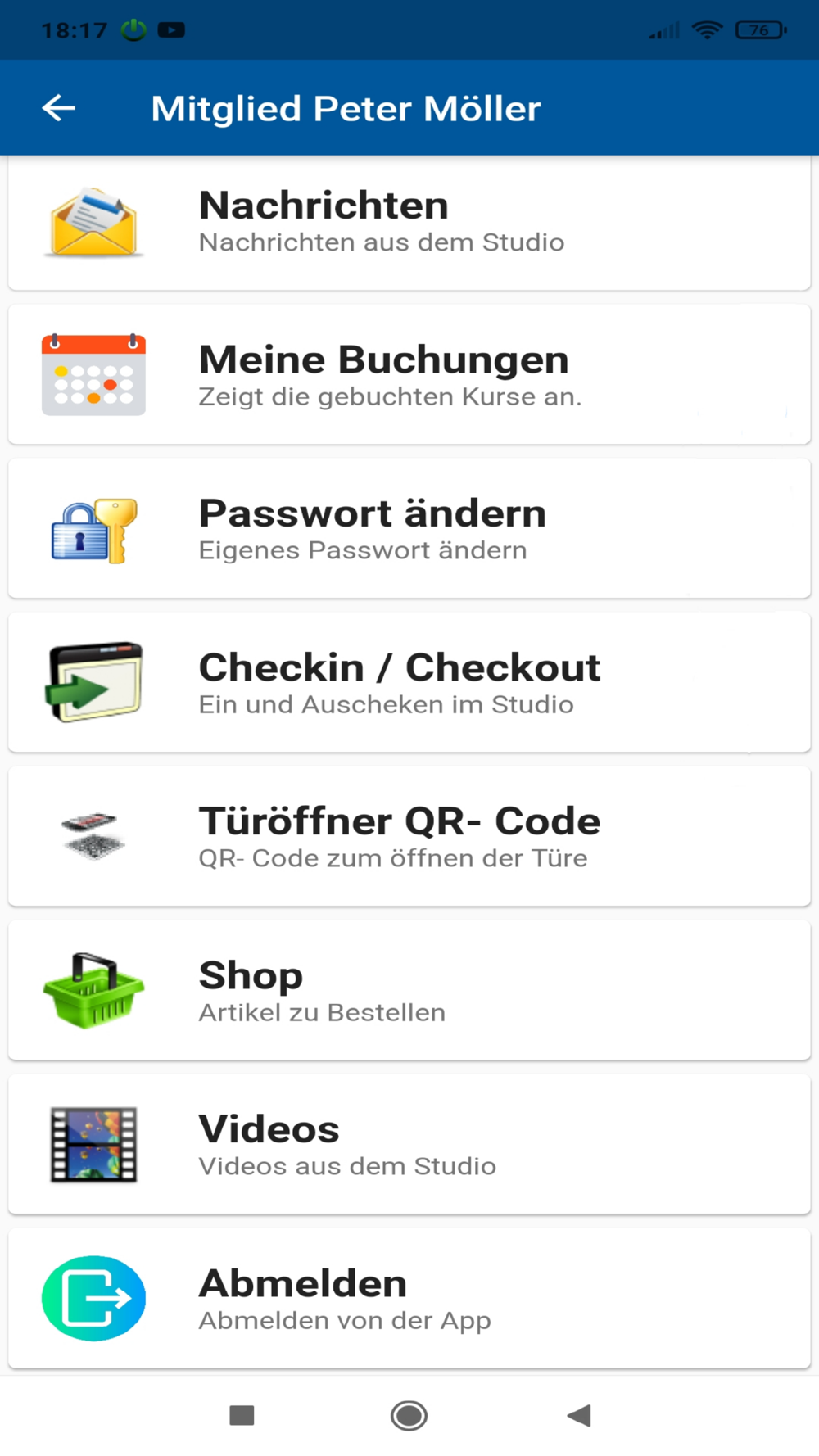Open recent apps from the navigation bar
The image size is (819, 1456).
[x=242, y=1415]
